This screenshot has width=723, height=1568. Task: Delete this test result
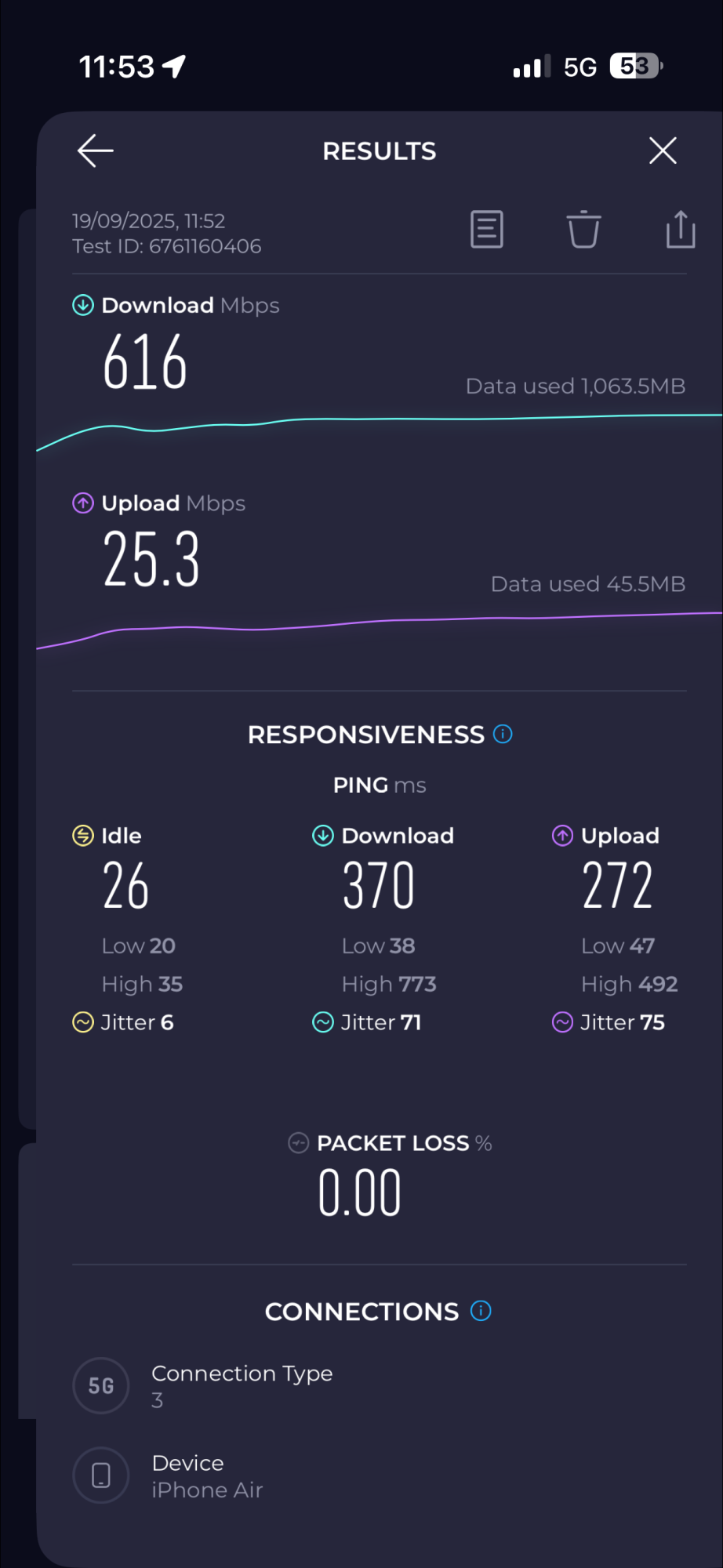583,230
